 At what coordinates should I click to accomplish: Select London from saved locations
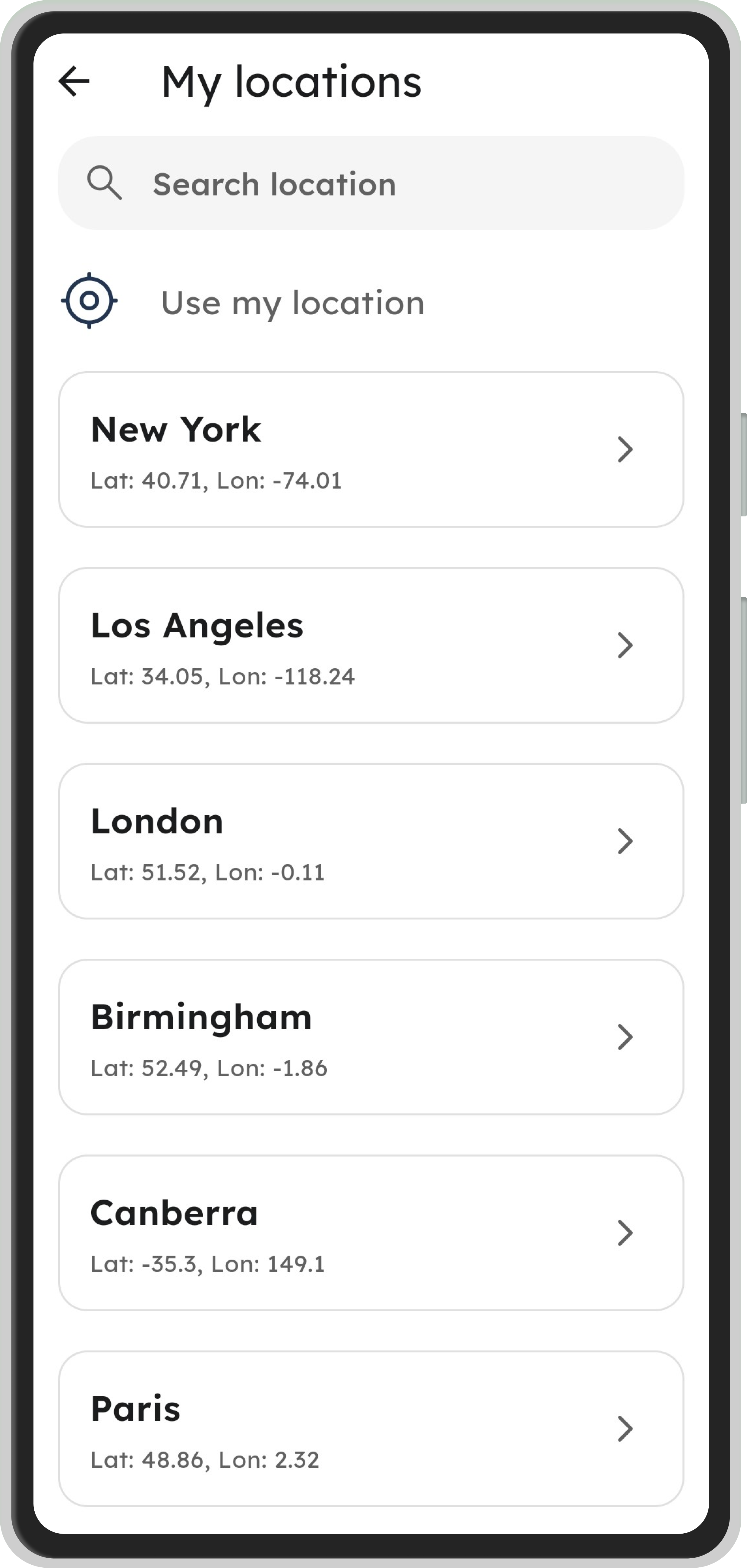pyautogui.click(x=371, y=841)
